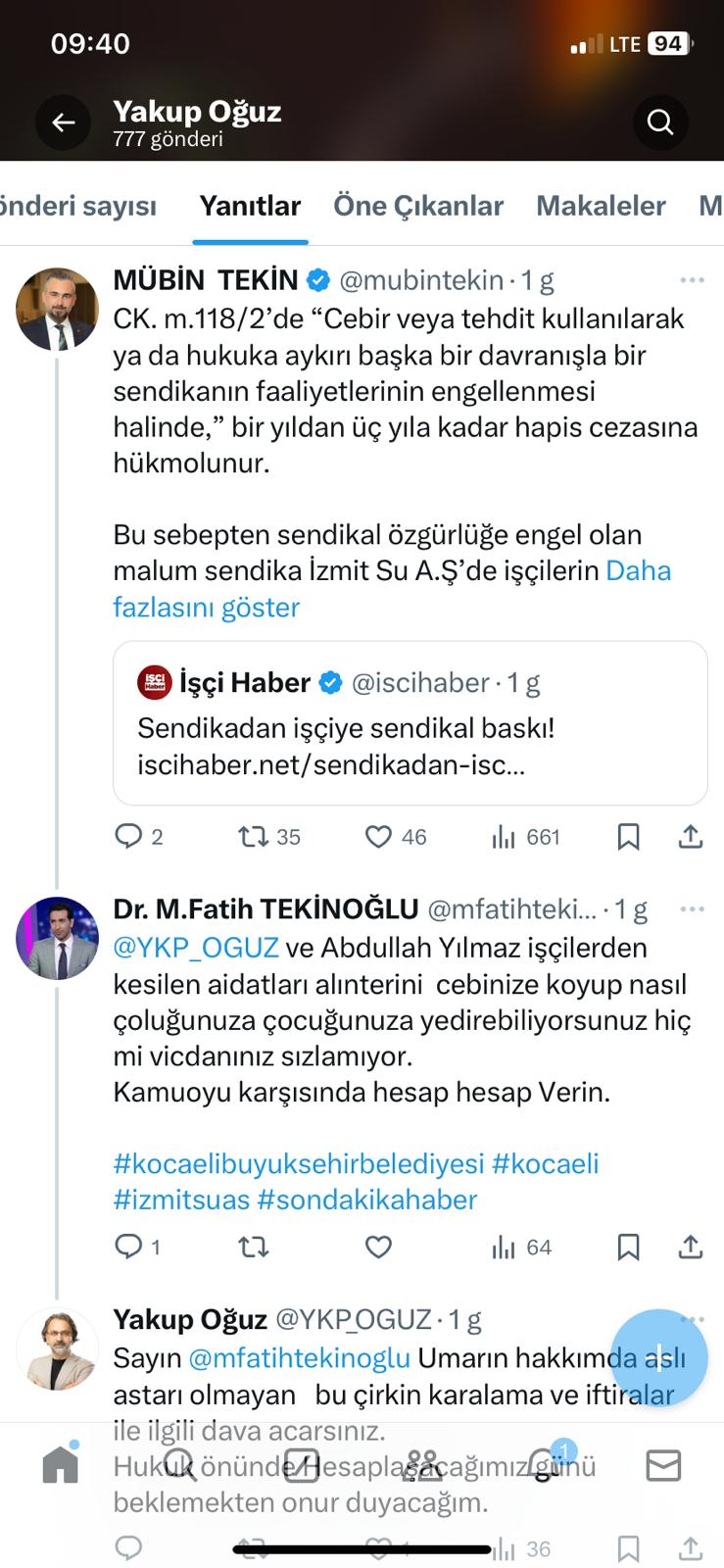Share Dr. Tekinoğlu's post via the share icon

(x=690, y=1247)
